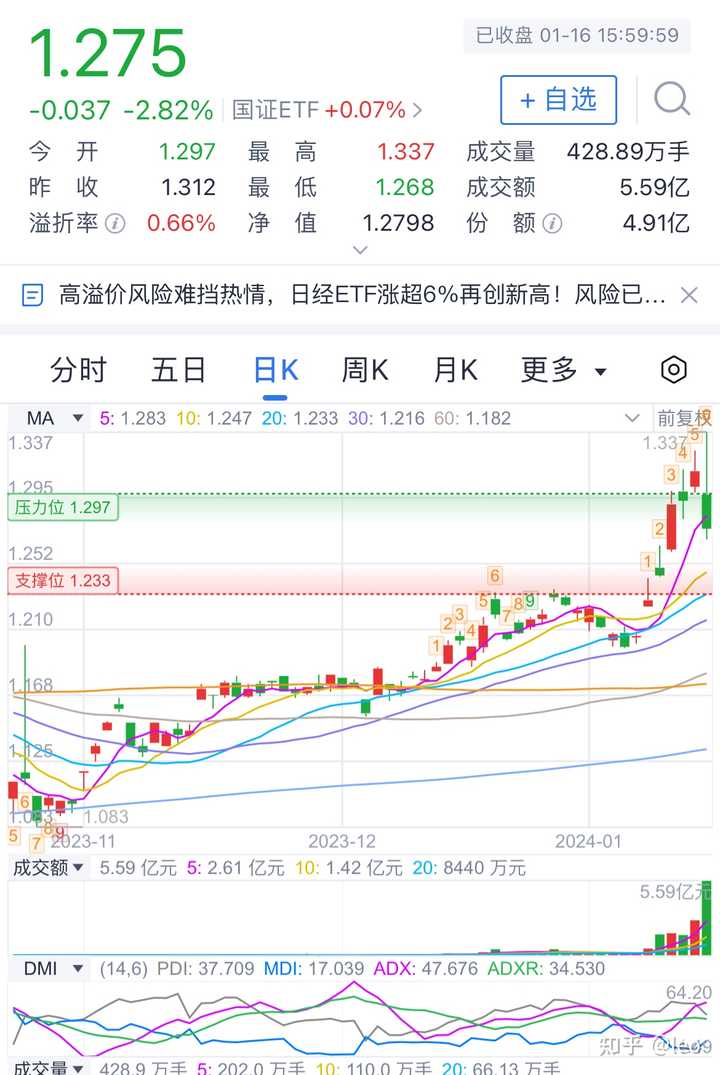This screenshot has width=720, height=1075.
Task: Click the 支撑位 1.233 support level label
Action: pos(63,580)
